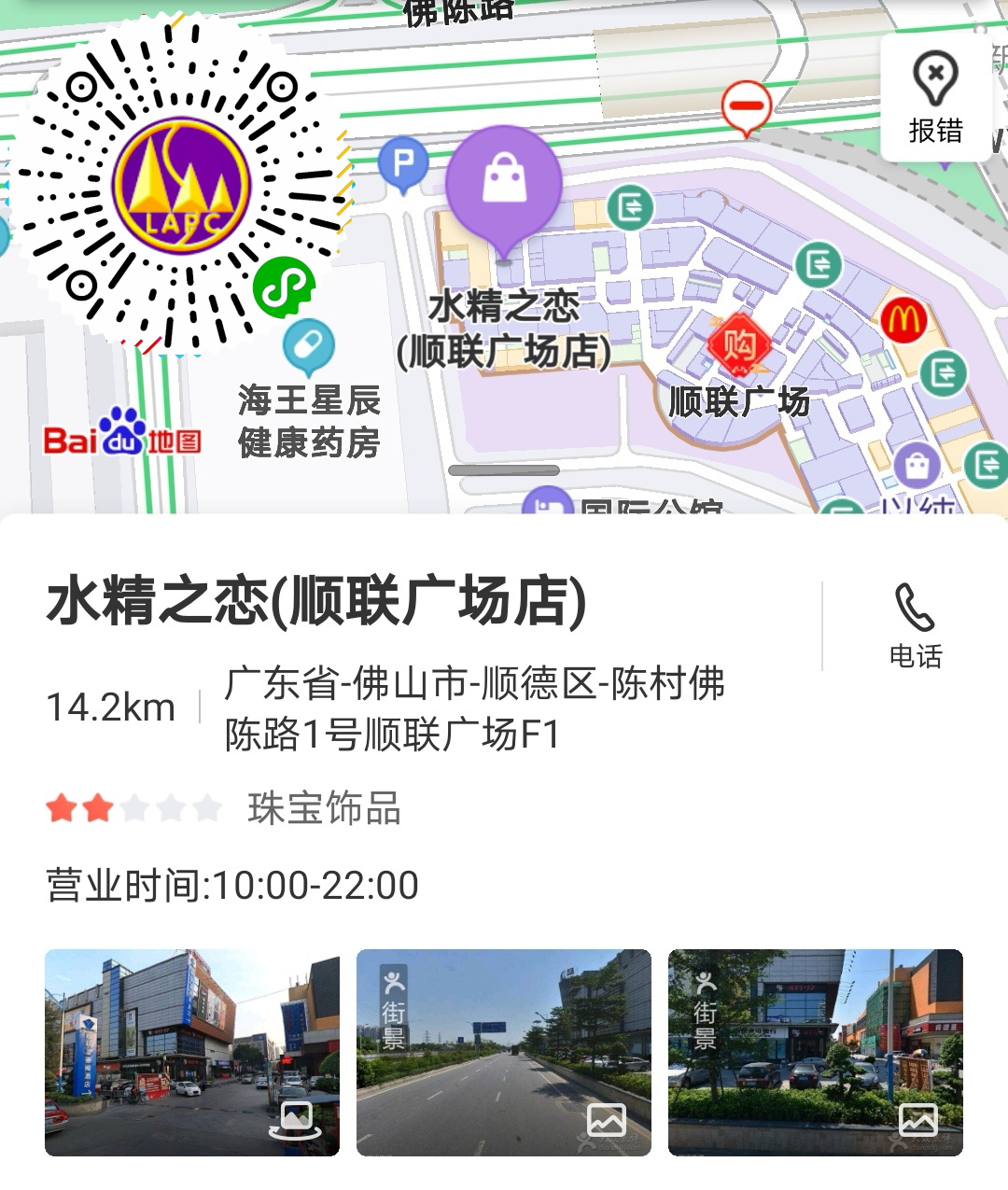
Task: Tap the blue parking P marker
Action: tap(403, 164)
